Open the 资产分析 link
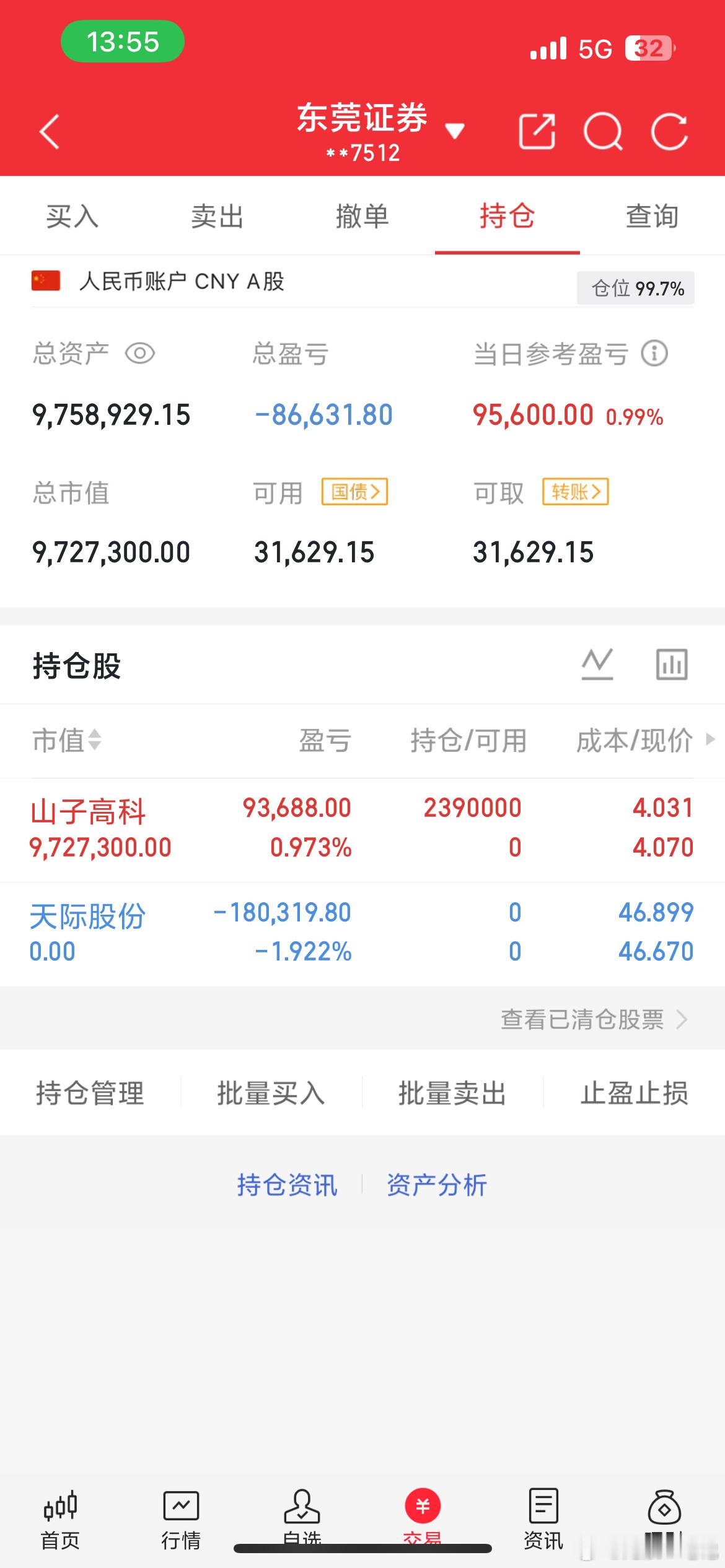This screenshot has width=725, height=1568. (x=436, y=1184)
